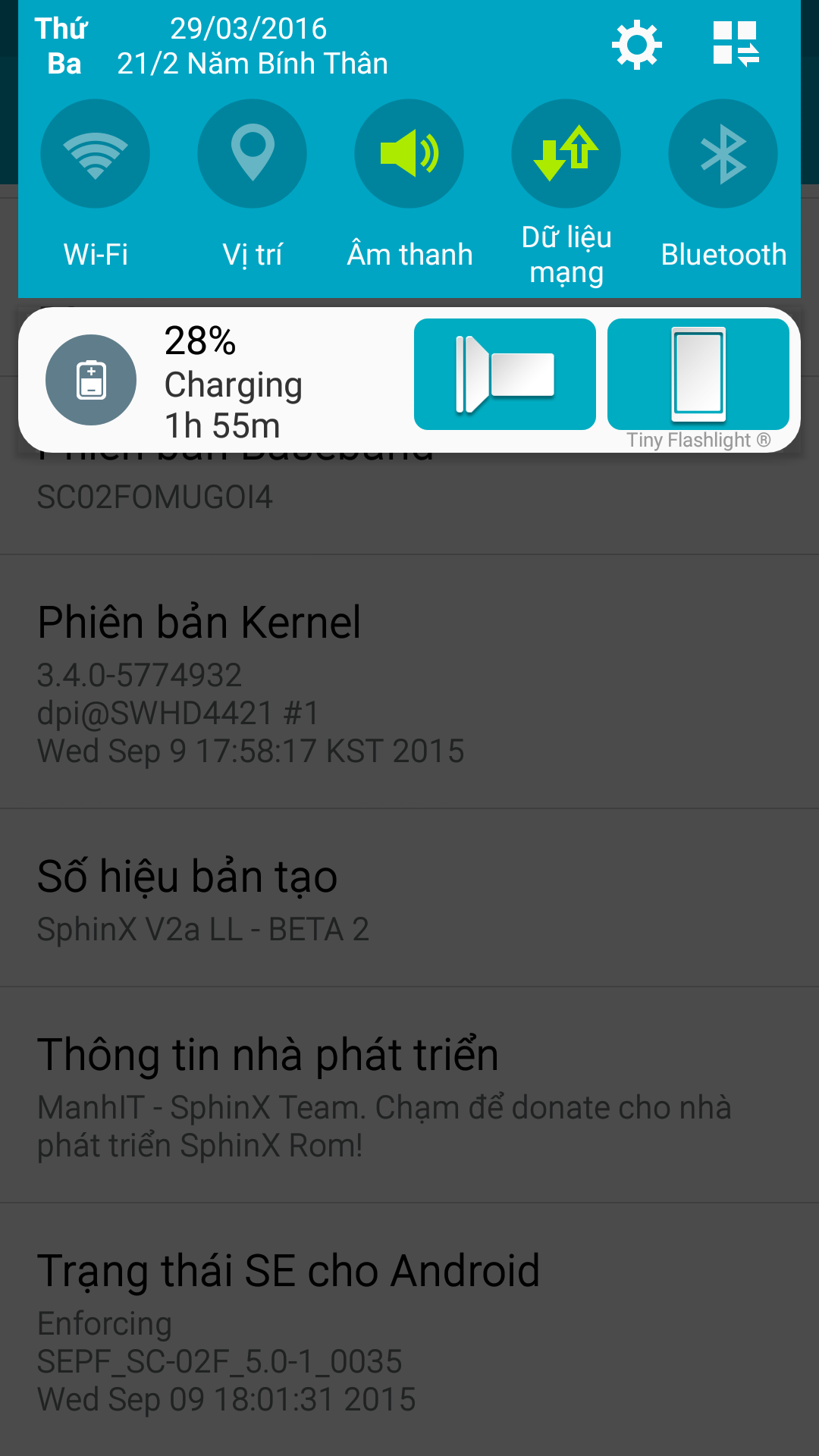Toggle Dữ liệu mạng mobile data
This screenshot has width=819, height=1456.
pyautogui.click(x=566, y=154)
